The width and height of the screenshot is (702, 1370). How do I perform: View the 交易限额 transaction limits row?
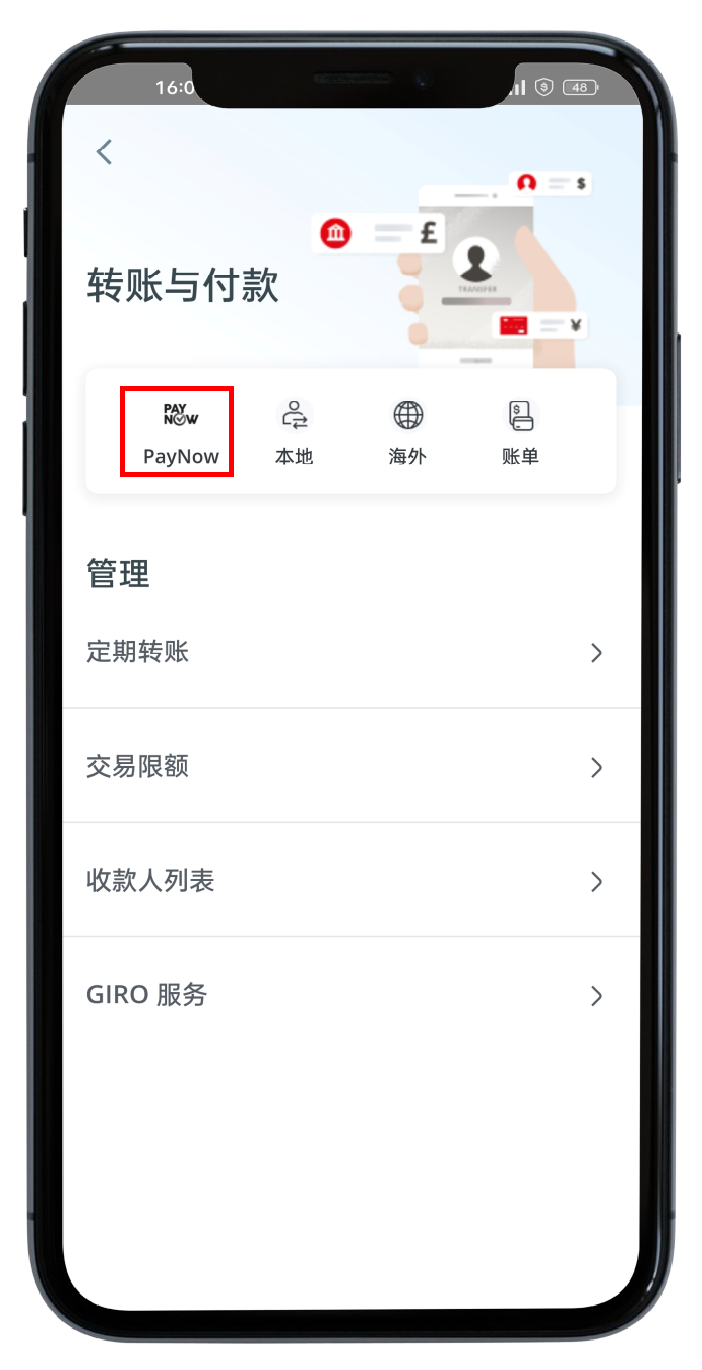(x=350, y=767)
